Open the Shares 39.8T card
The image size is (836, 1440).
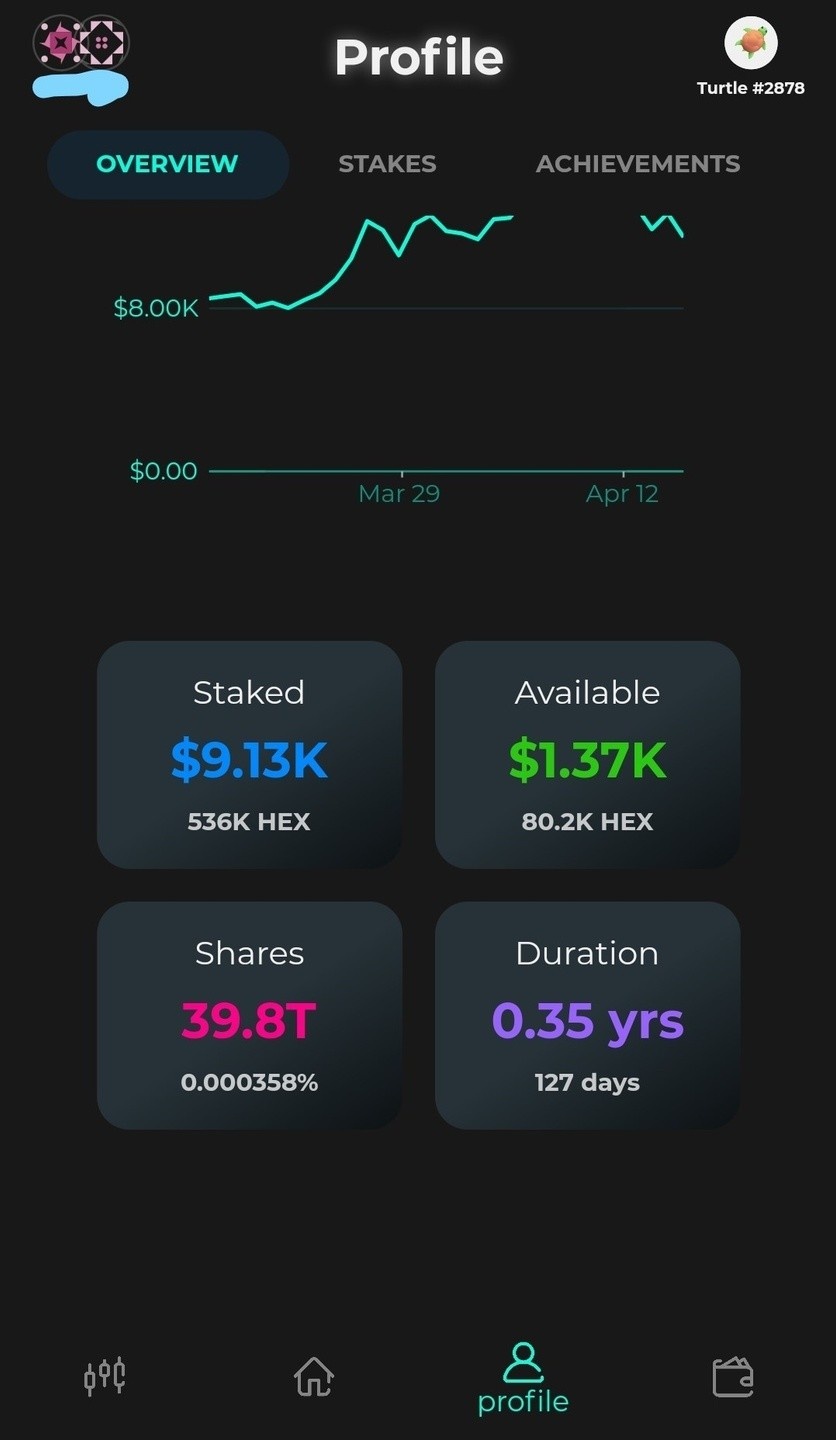[x=249, y=1015]
